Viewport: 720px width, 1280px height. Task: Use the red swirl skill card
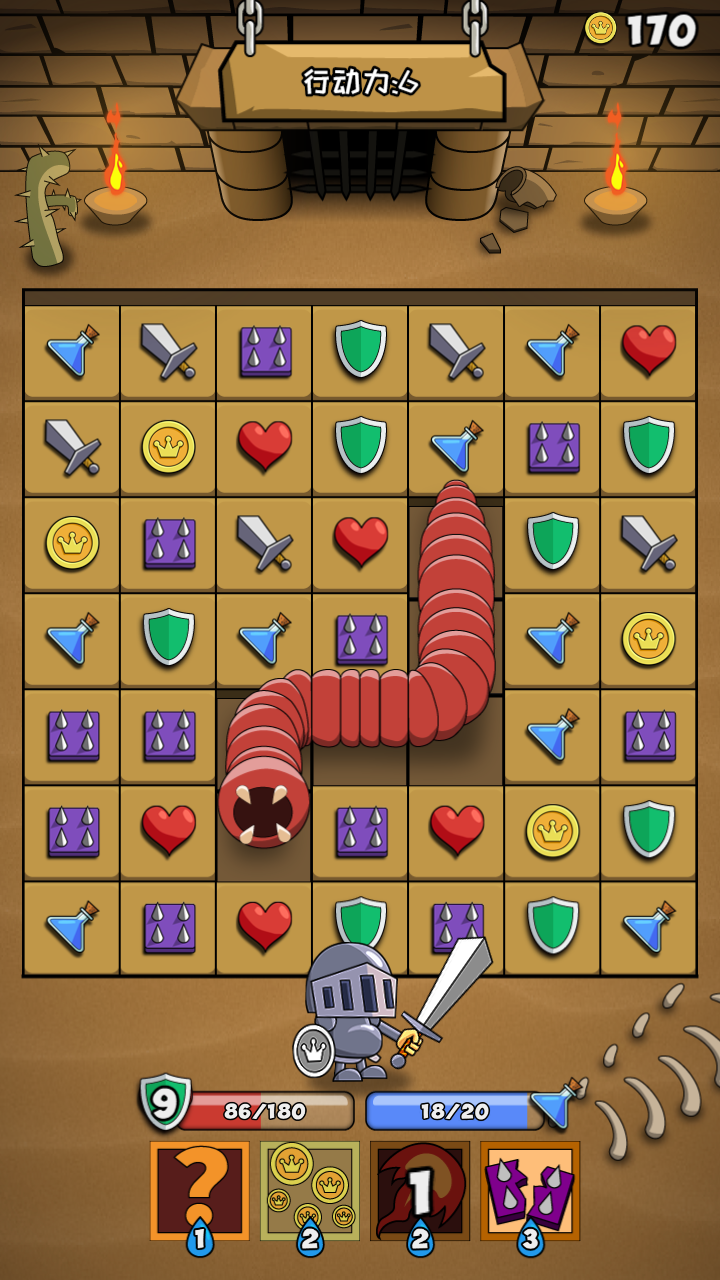[x=419, y=1189]
